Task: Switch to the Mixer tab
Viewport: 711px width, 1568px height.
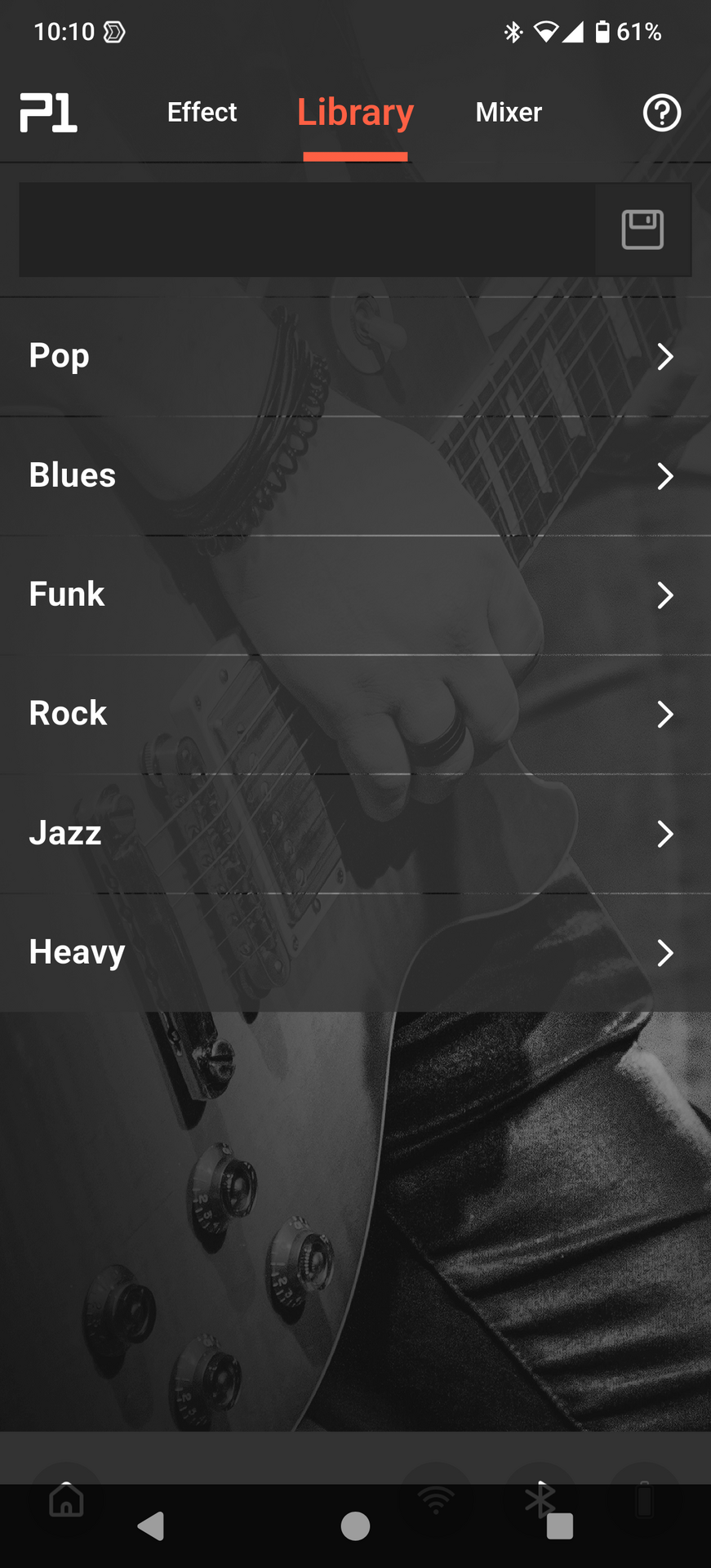Action: tap(509, 113)
